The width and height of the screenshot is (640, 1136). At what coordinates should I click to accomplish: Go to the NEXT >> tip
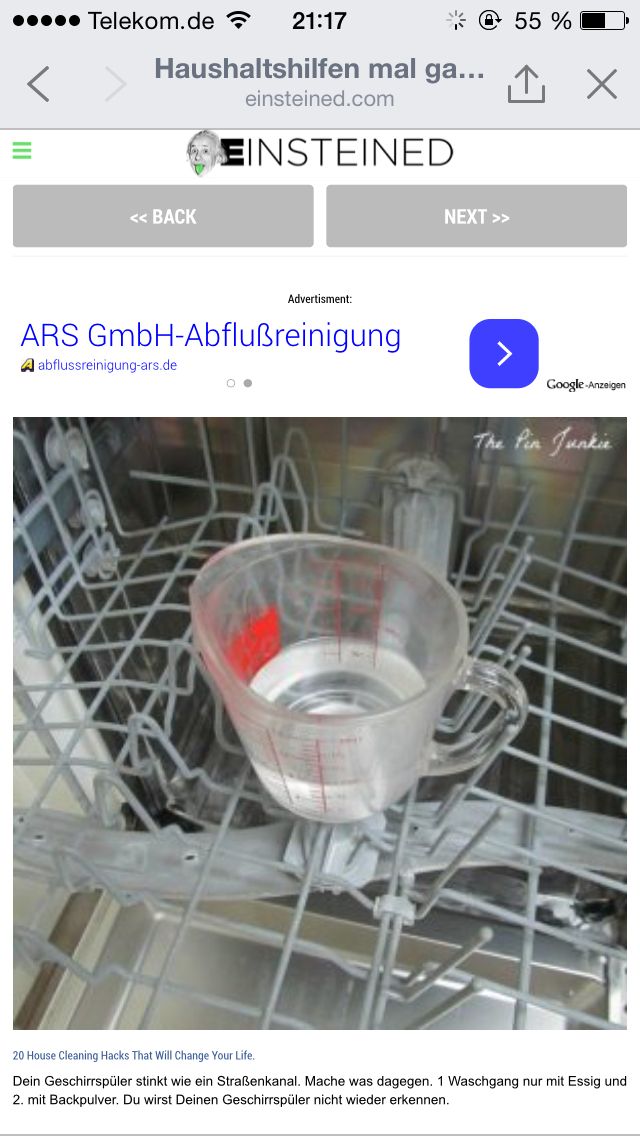click(x=476, y=216)
